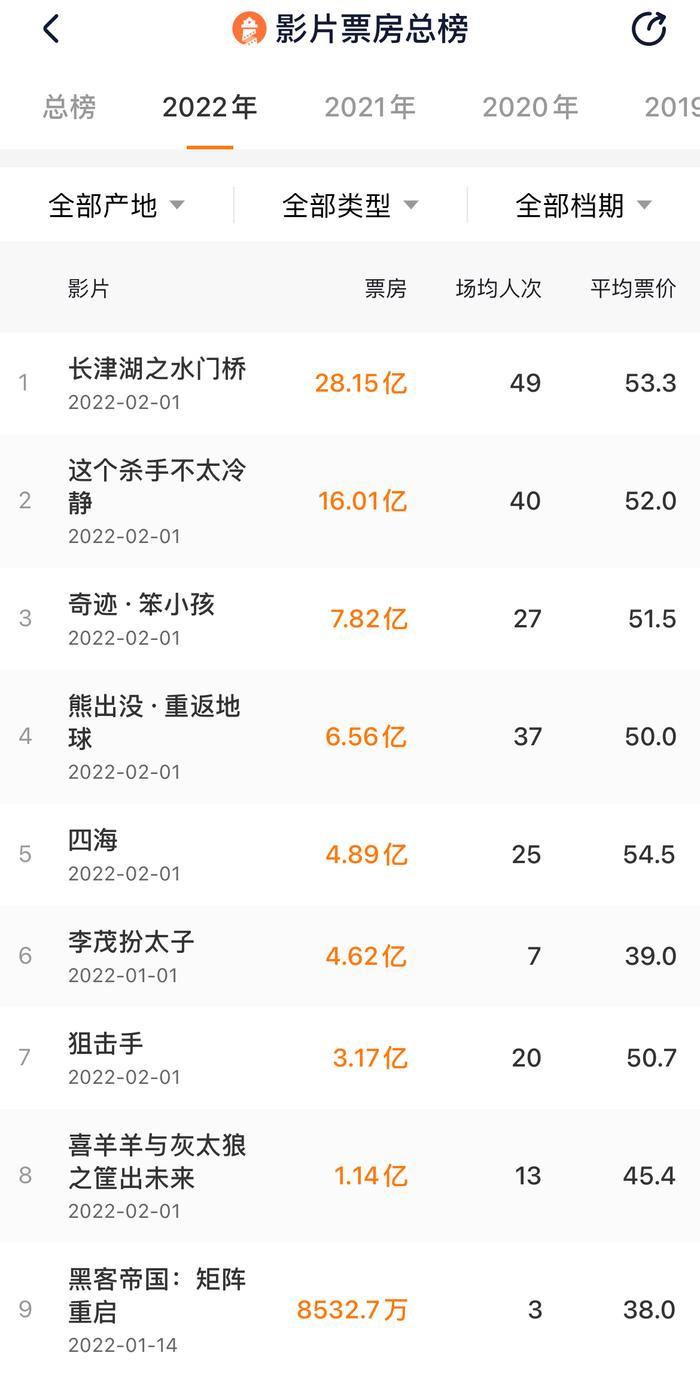Screen dimensions: 700x1375
Task: Go back using the top-left arrow
Action: [52, 29]
